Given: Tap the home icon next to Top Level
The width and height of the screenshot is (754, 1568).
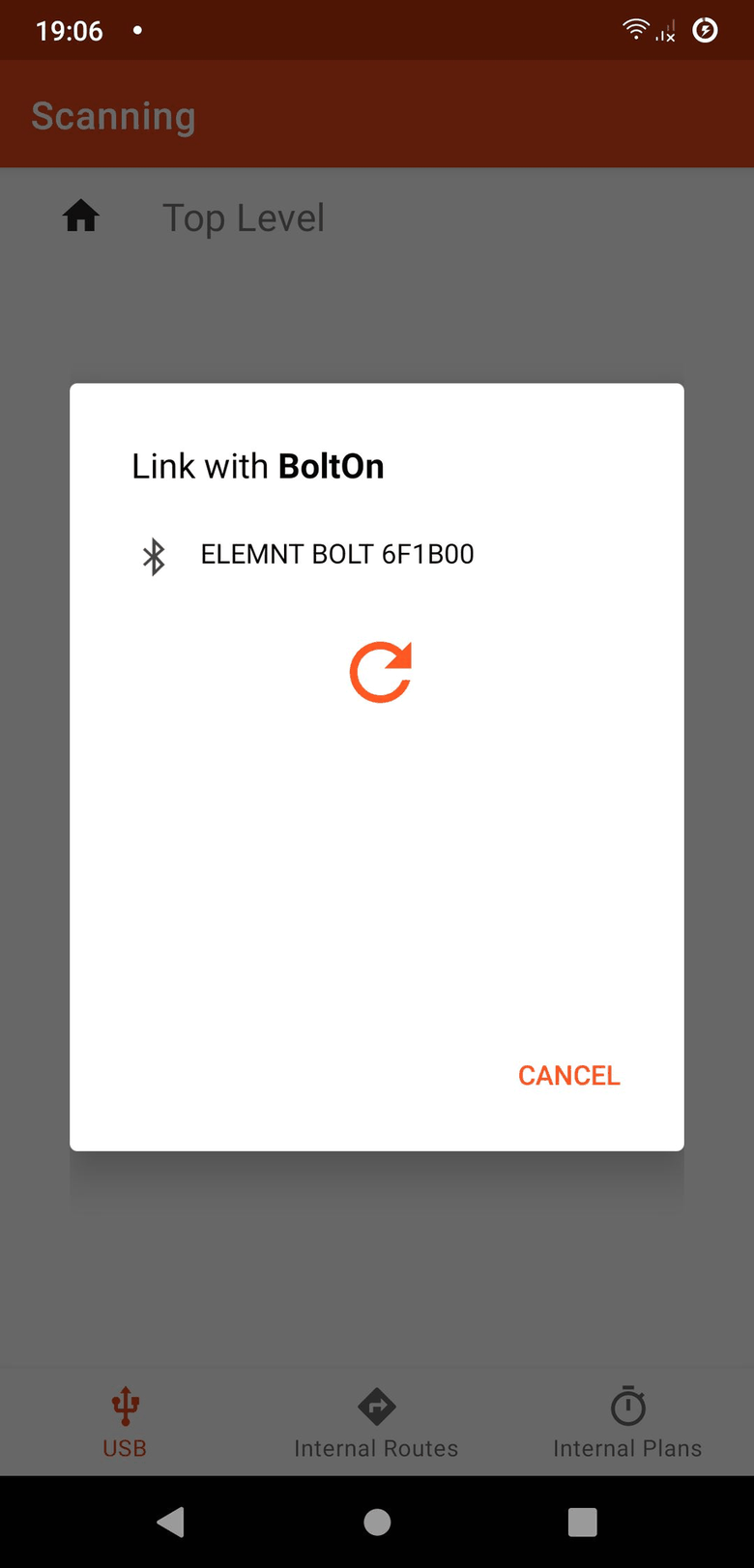Looking at the screenshot, I should click(80, 217).
